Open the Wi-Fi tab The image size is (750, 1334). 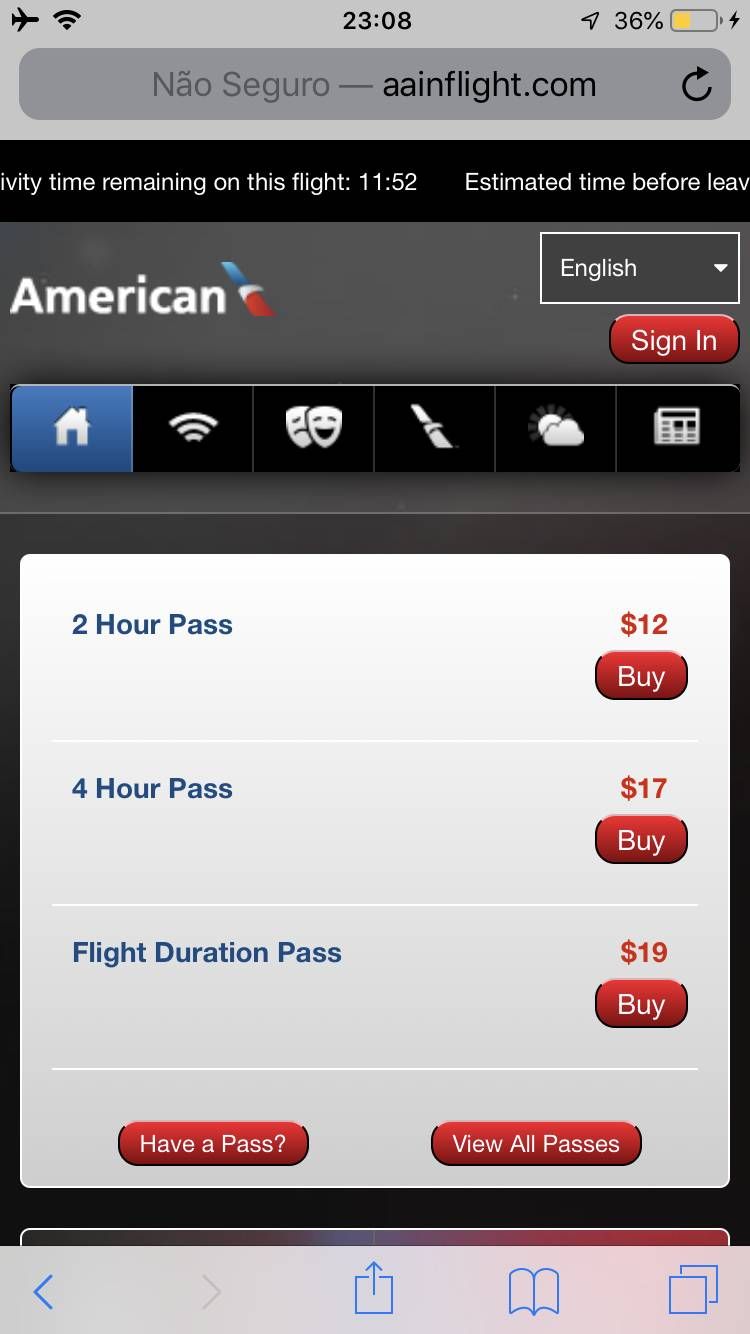193,428
